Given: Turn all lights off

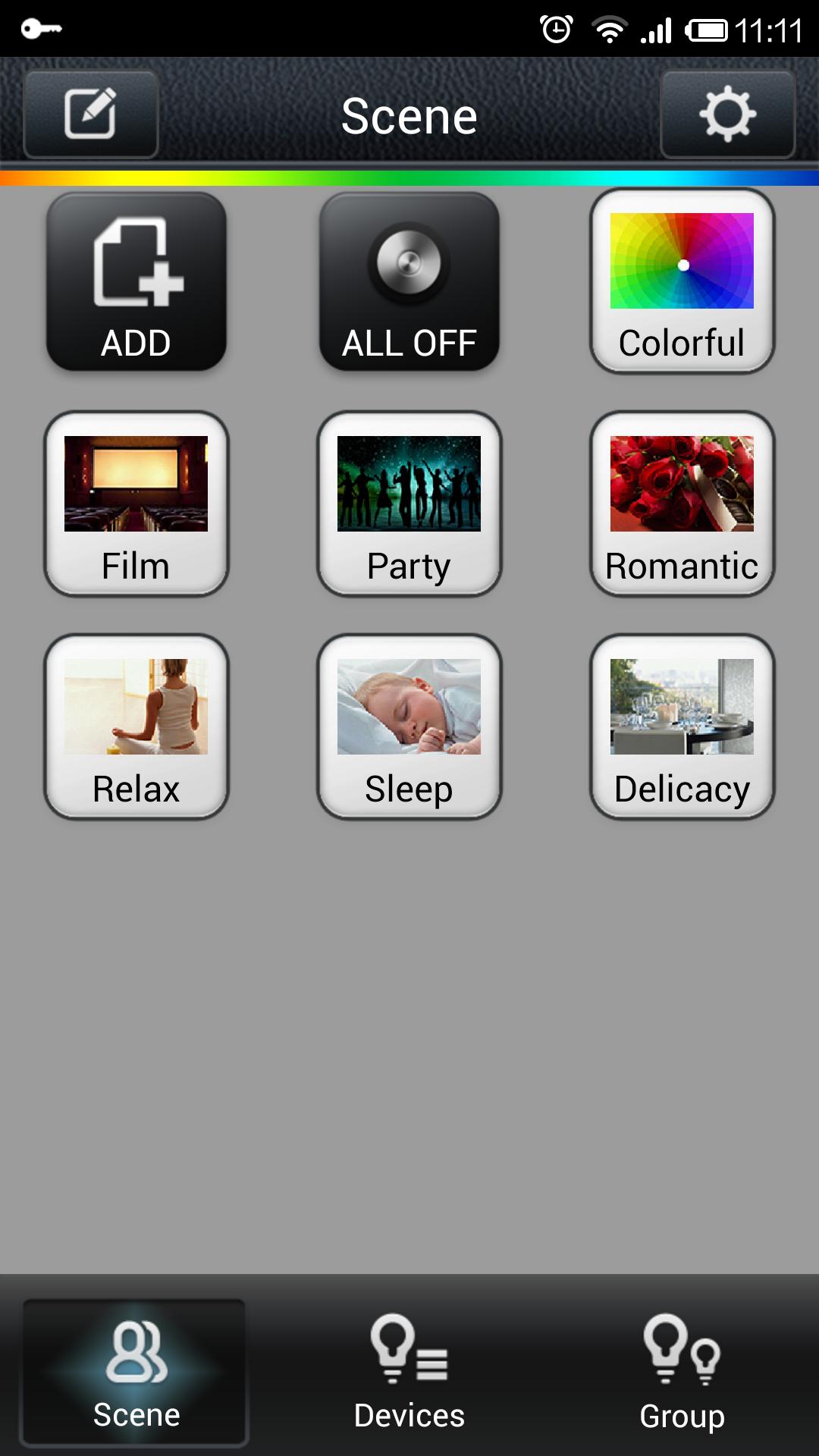Looking at the screenshot, I should click(x=409, y=281).
